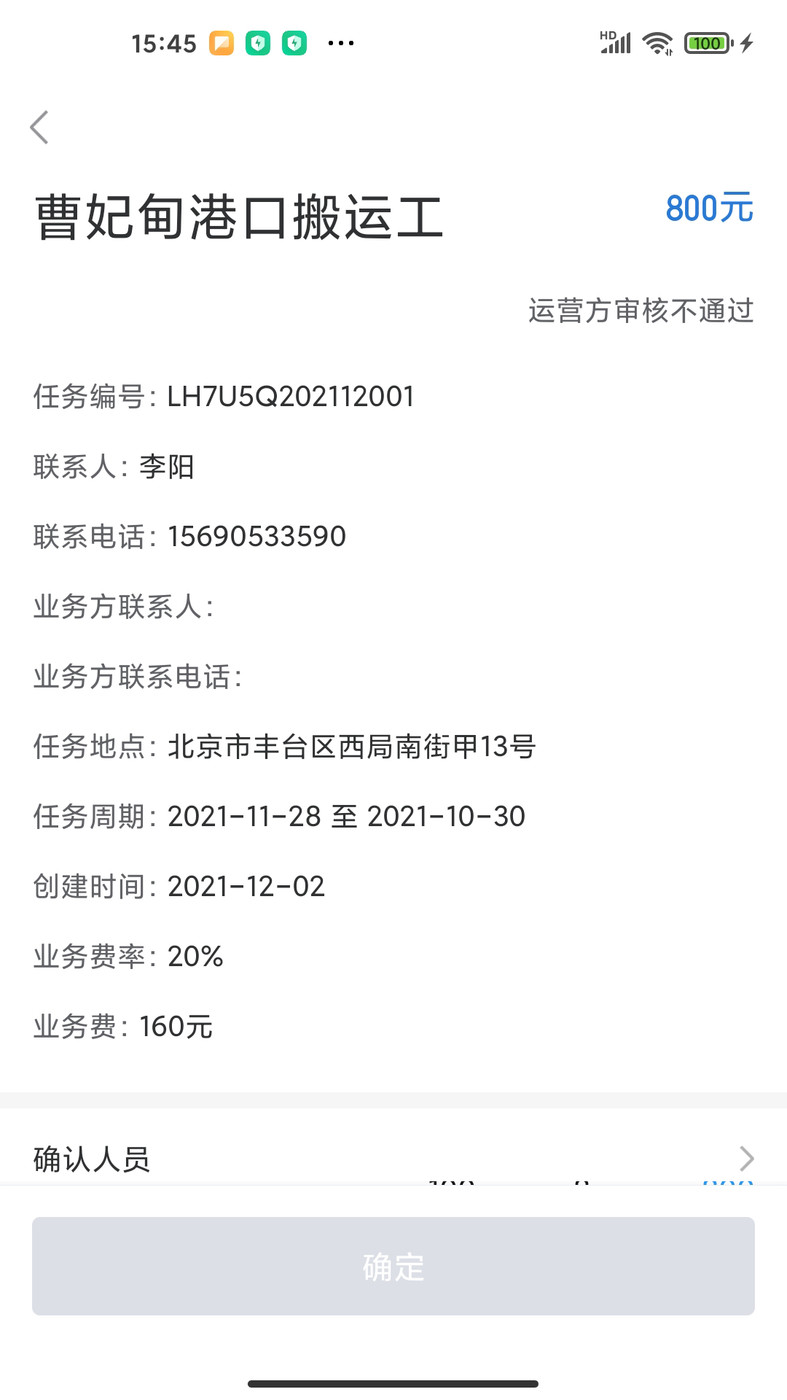Tap the orange notification icon in status bar
The width and height of the screenshot is (787, 1400).
click(222, 43)
